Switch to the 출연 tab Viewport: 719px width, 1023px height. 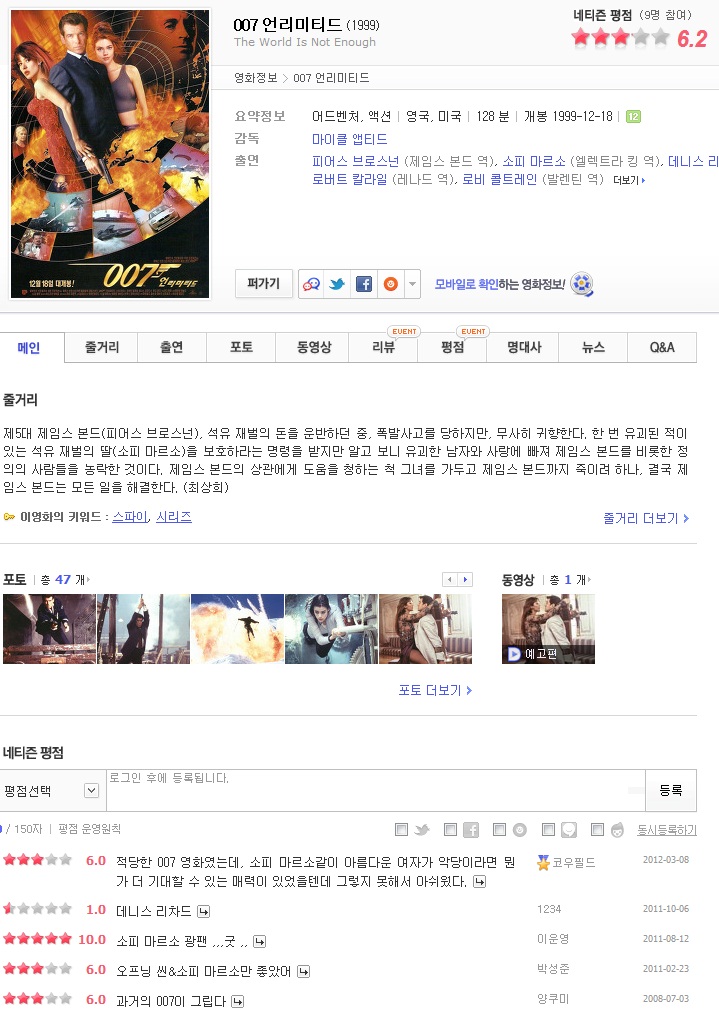tap(172, 347)
